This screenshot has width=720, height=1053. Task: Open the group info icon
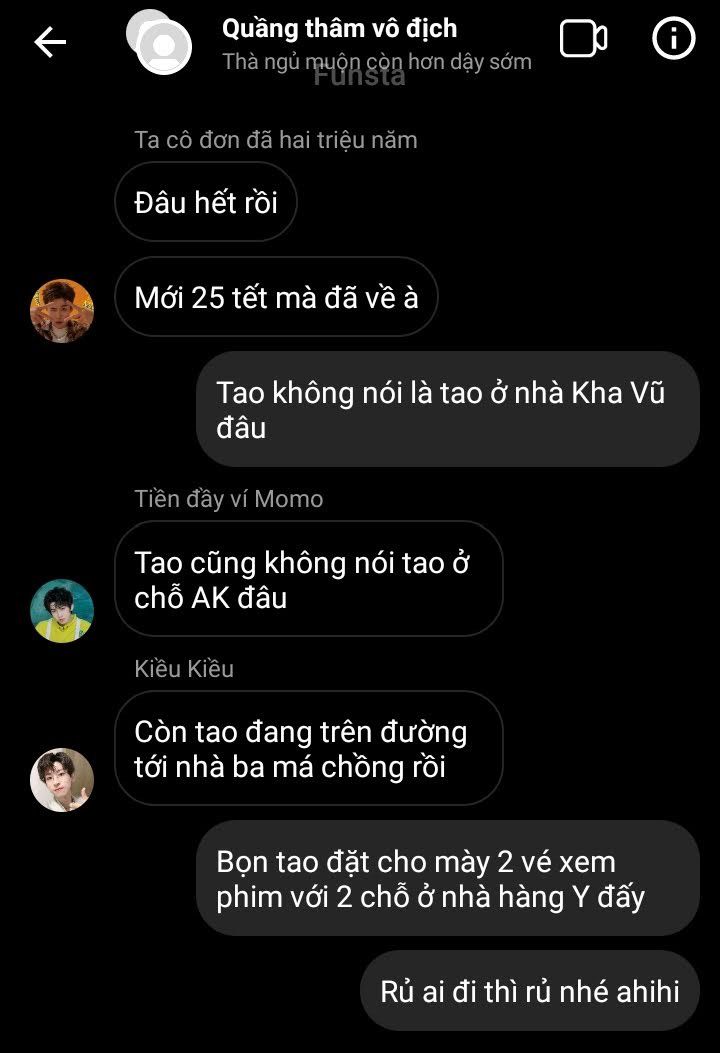pyautogui.click(x=673, y=40)
